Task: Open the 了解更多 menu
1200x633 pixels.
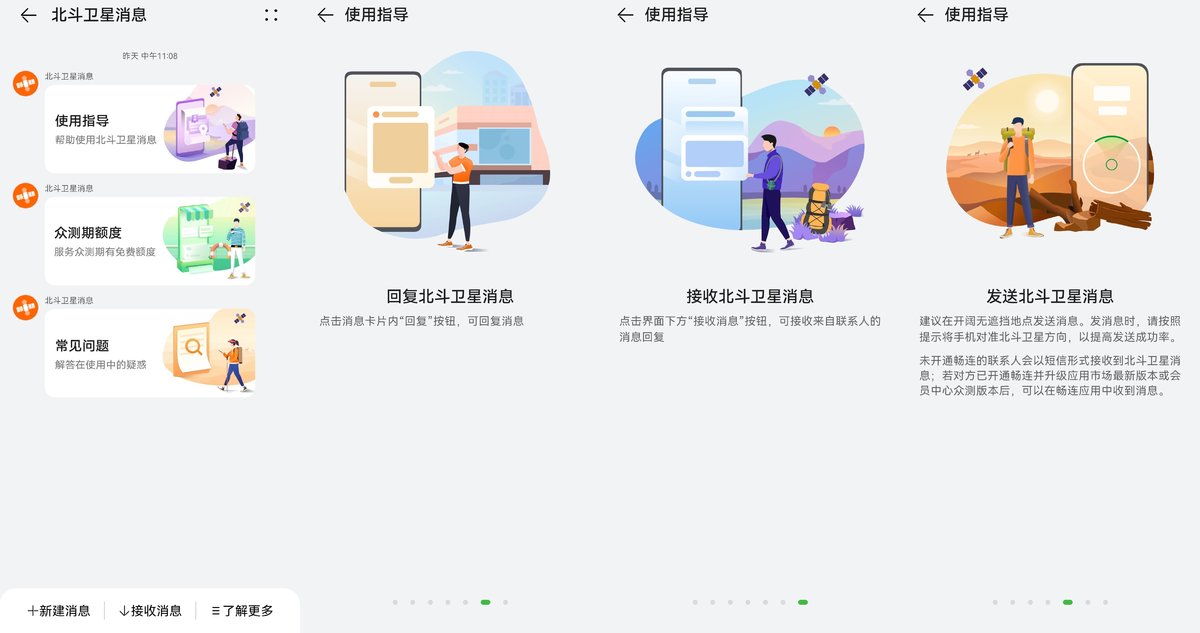Action: [x=242, y=610]
